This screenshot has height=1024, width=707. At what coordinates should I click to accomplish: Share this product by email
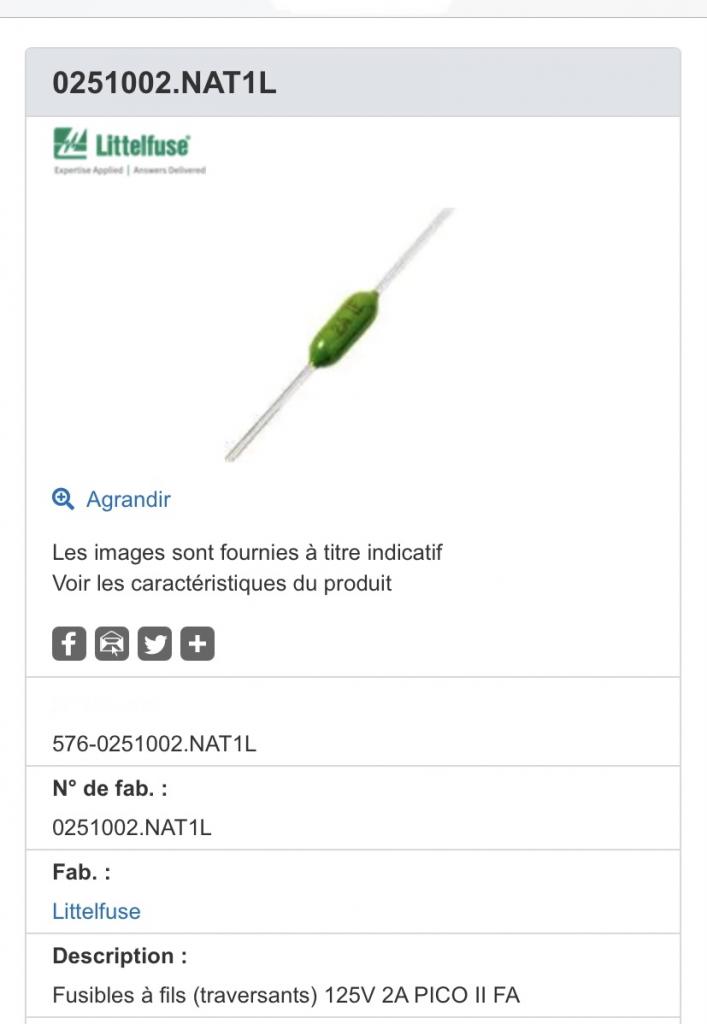pyautogui.click(x=112, y=644)
